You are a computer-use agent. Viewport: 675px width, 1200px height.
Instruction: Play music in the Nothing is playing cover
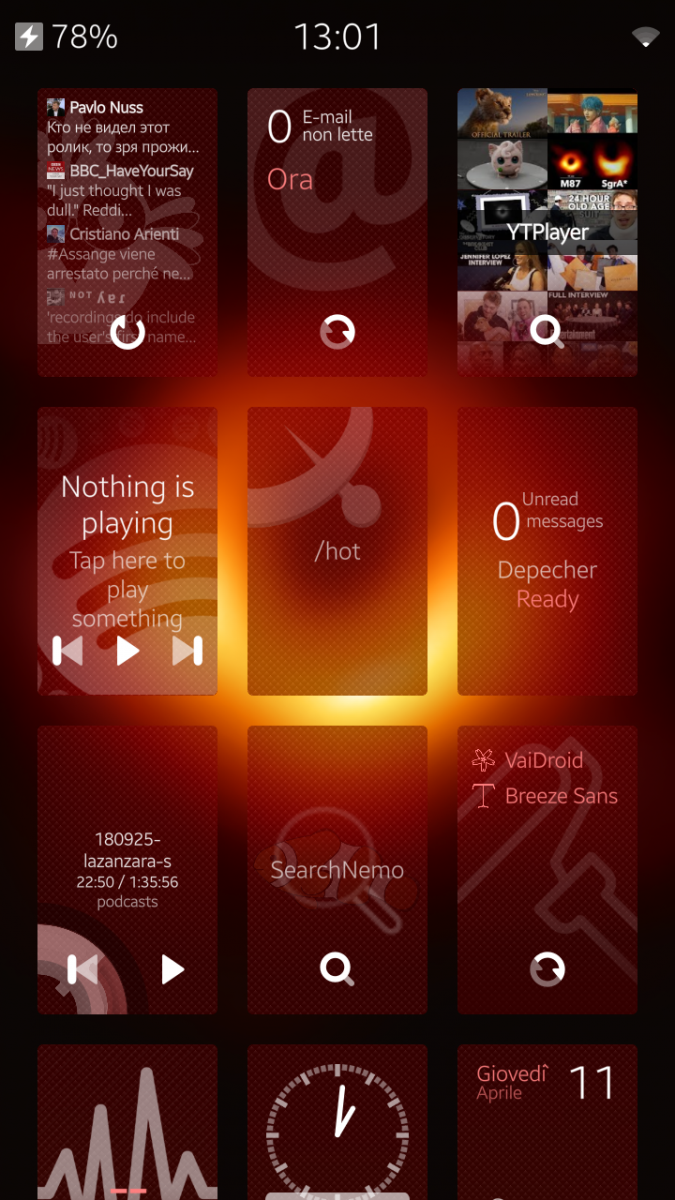tap(128, 651)
